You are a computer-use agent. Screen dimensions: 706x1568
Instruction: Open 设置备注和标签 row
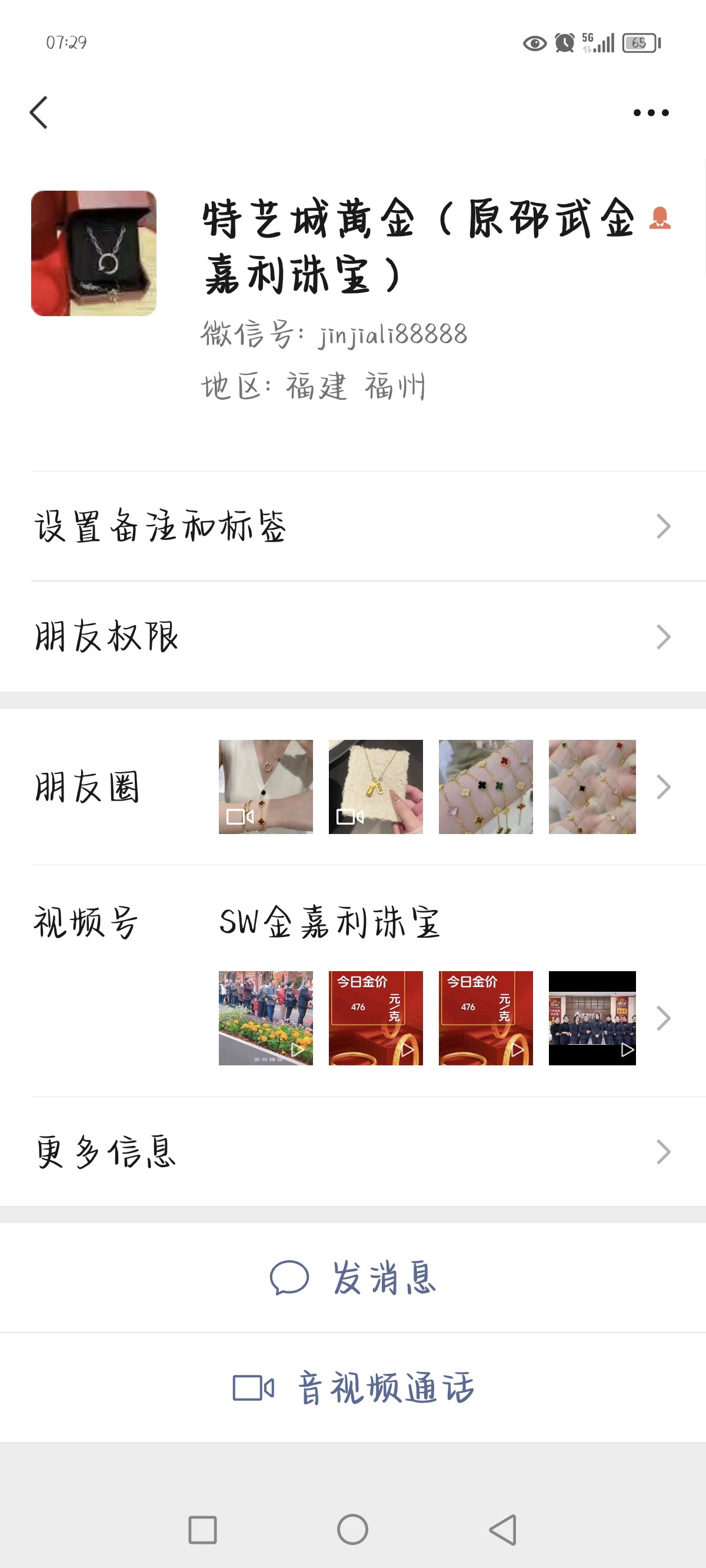(353, 527)
